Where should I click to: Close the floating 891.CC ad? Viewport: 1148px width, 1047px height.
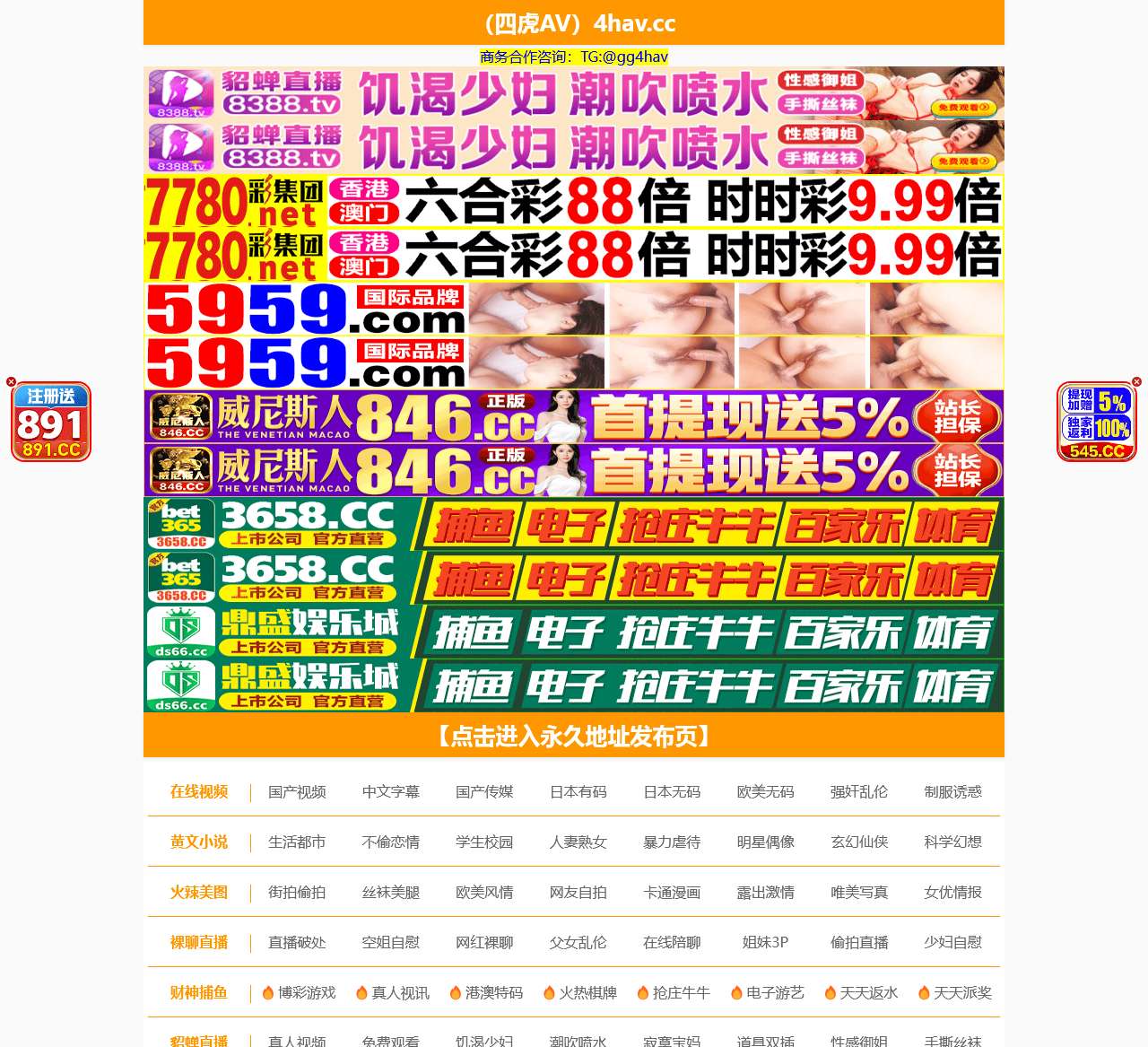tap(11, 382)
